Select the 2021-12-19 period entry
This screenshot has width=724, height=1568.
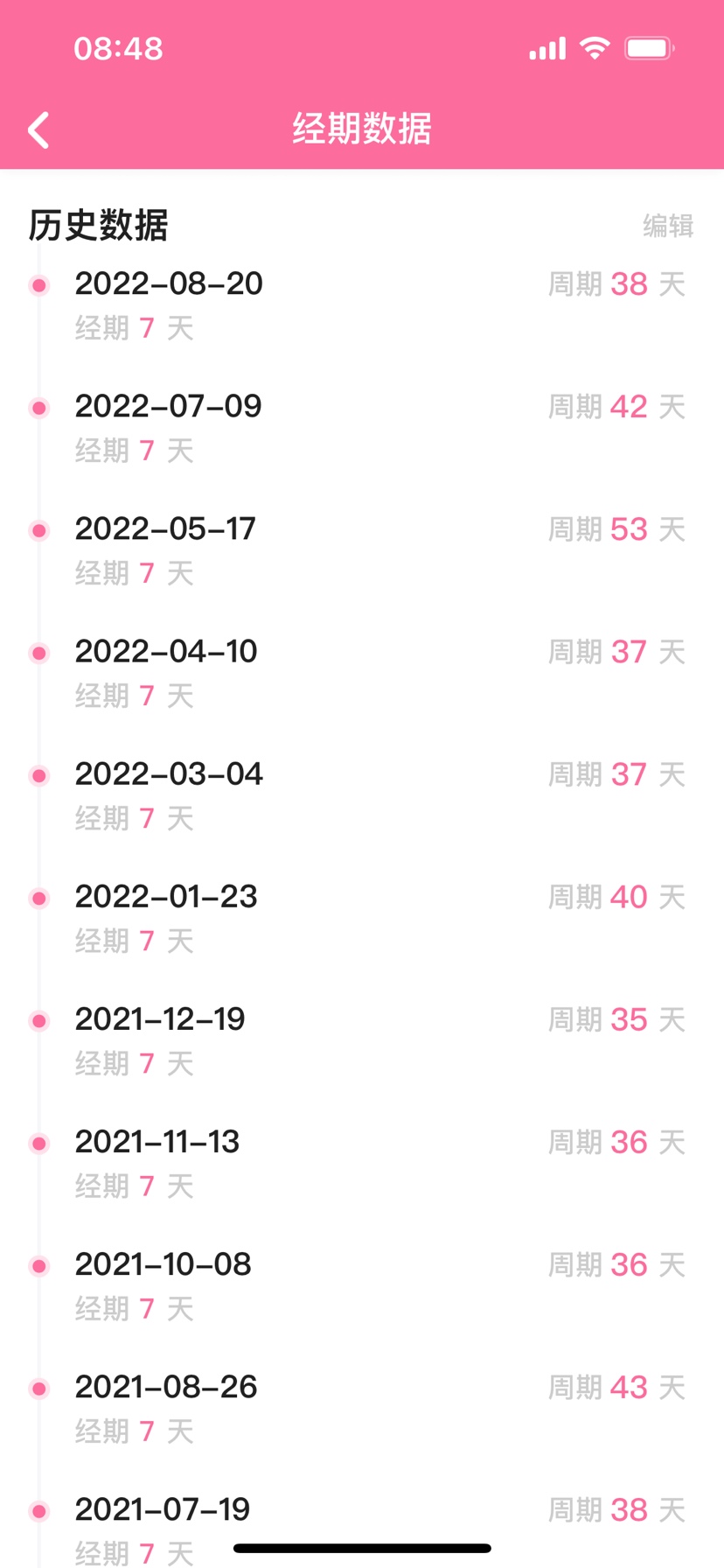[362, 1039]
